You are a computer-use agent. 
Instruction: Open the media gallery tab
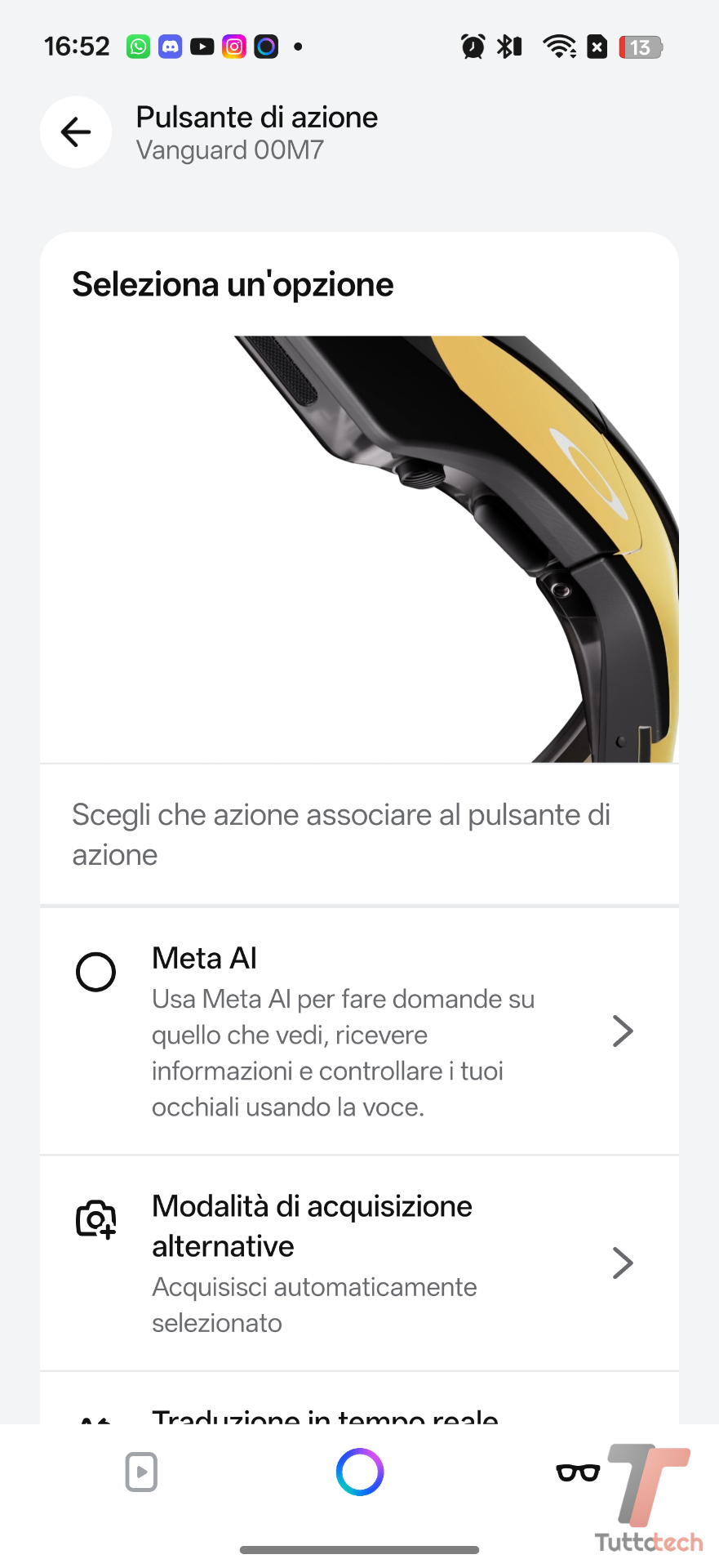click(x=141, y=1472)
